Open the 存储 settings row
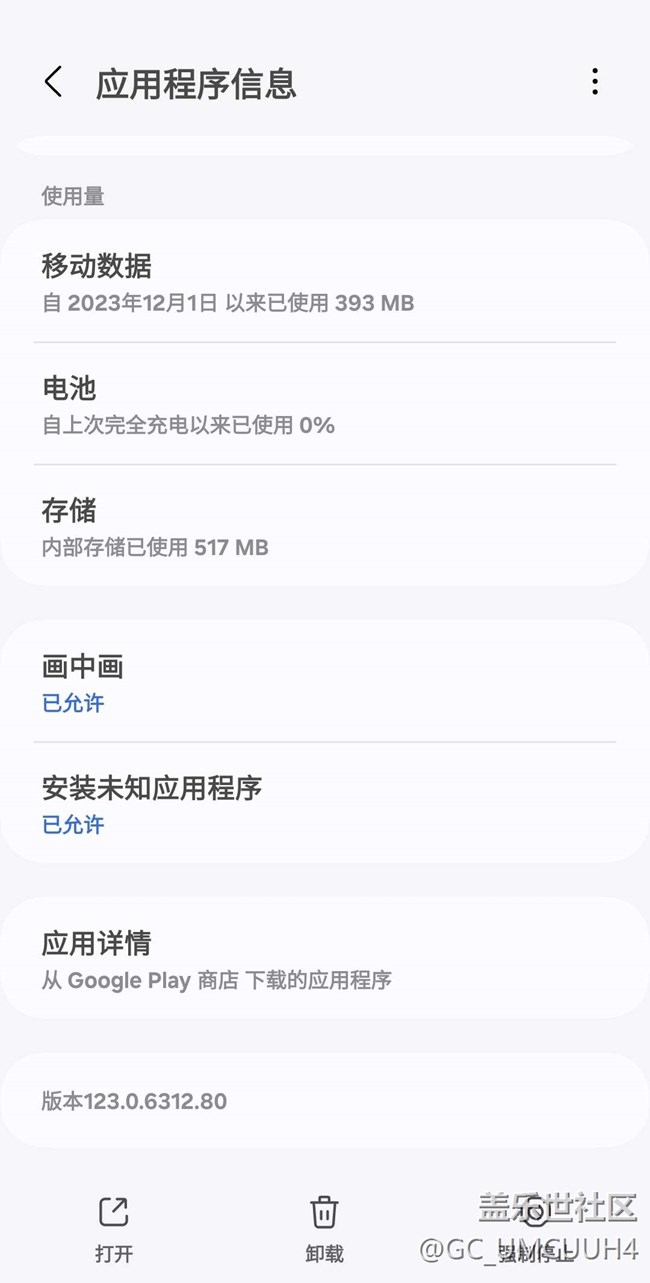This screenshot has width=650, height=1283. pyautogui.click(x=325, y=526)
